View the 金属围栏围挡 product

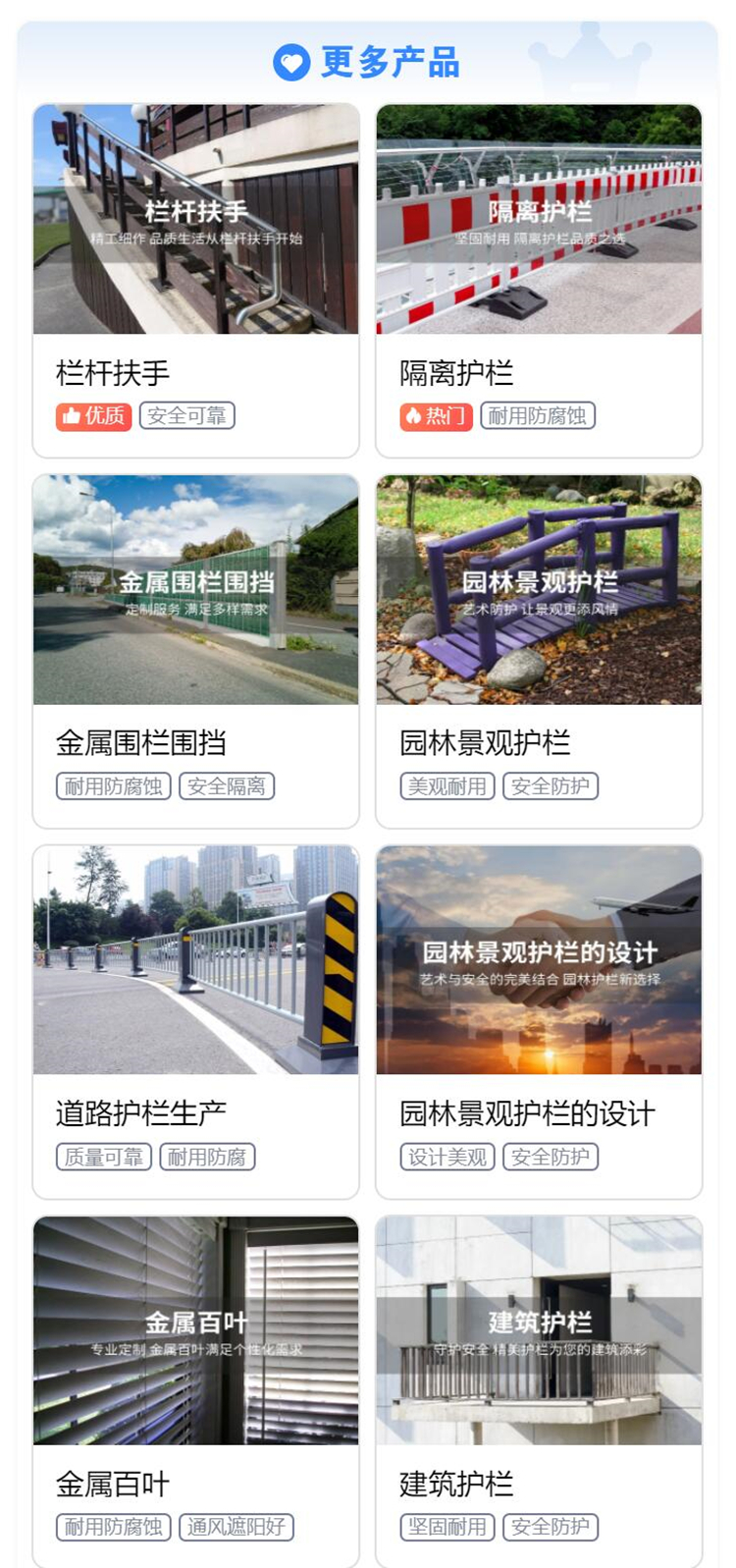(x=195, y=650)
